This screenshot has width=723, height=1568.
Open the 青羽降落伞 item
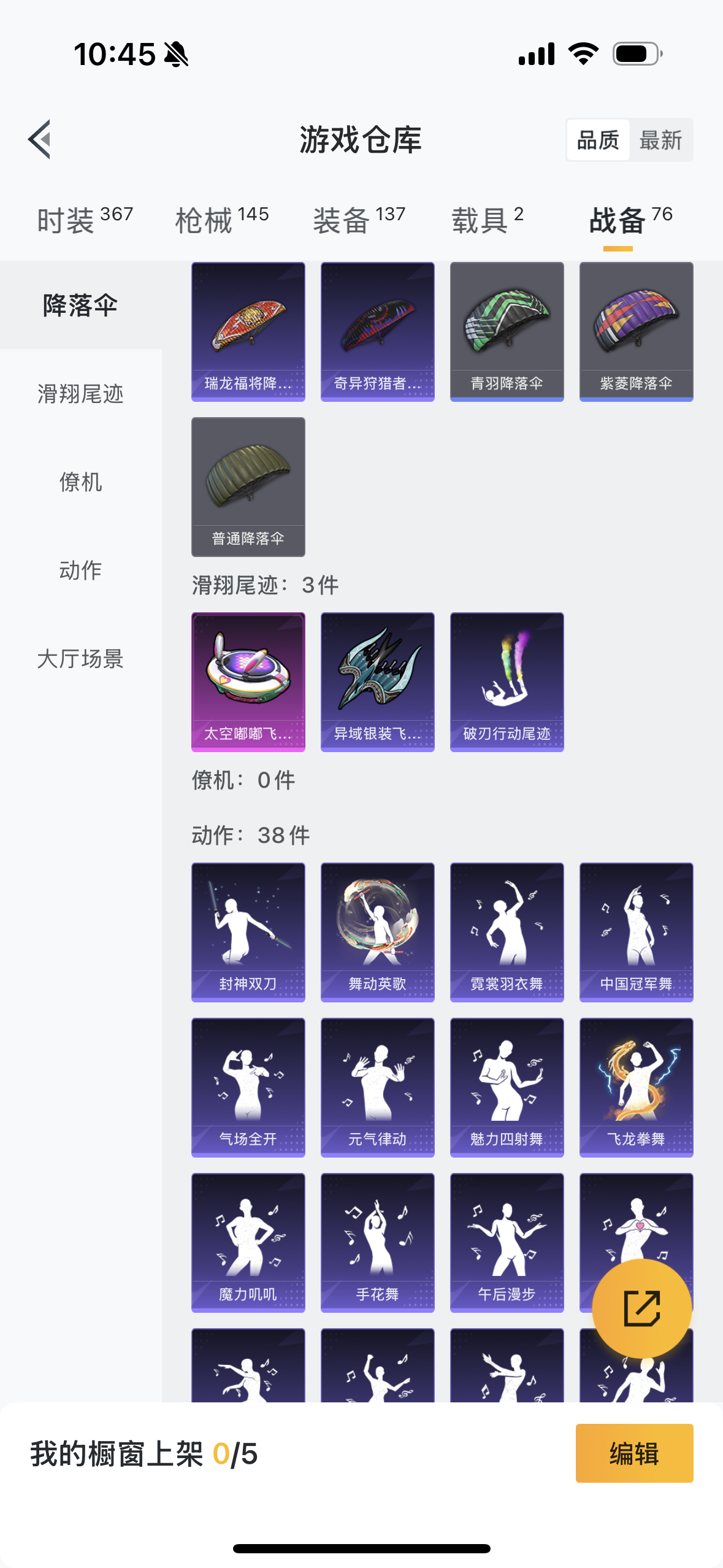507,332
